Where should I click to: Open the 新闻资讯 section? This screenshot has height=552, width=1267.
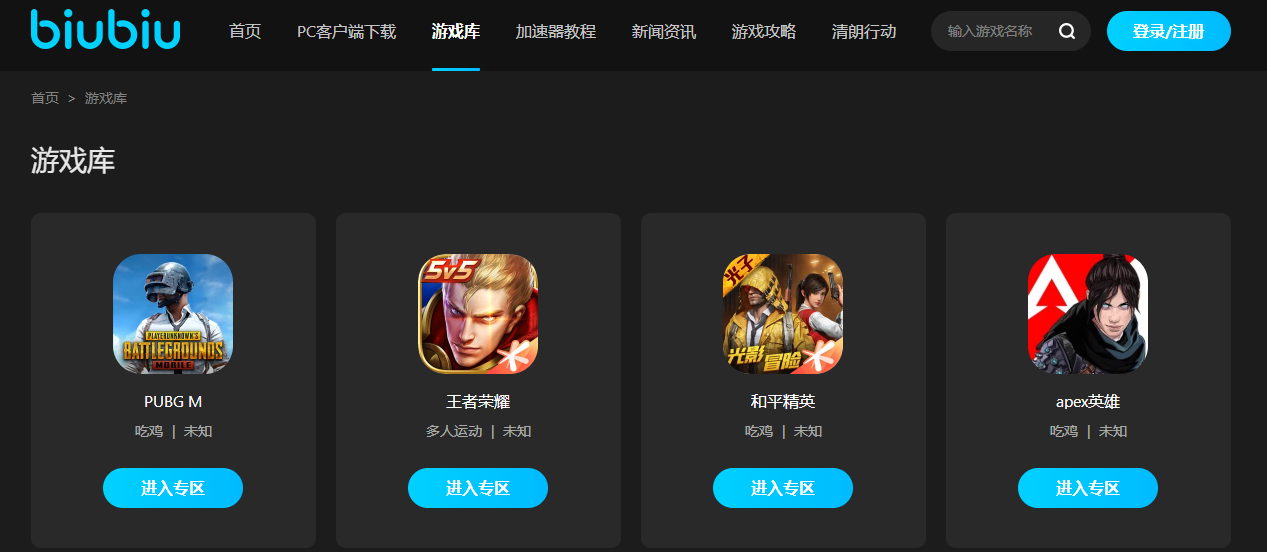tap(664, 32)
